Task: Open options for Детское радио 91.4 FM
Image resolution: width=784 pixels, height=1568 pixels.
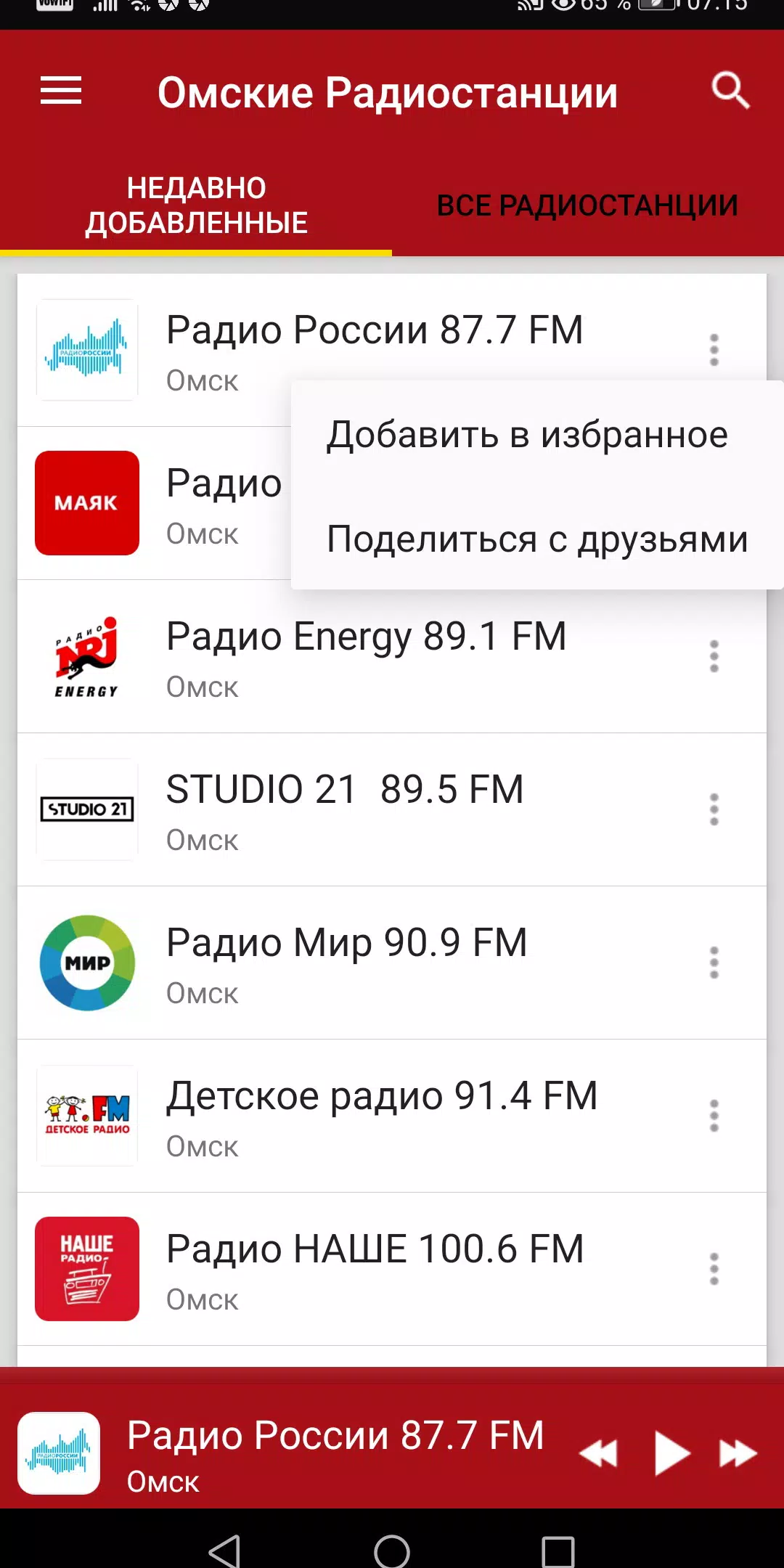Action: (x=714, y=1116)
